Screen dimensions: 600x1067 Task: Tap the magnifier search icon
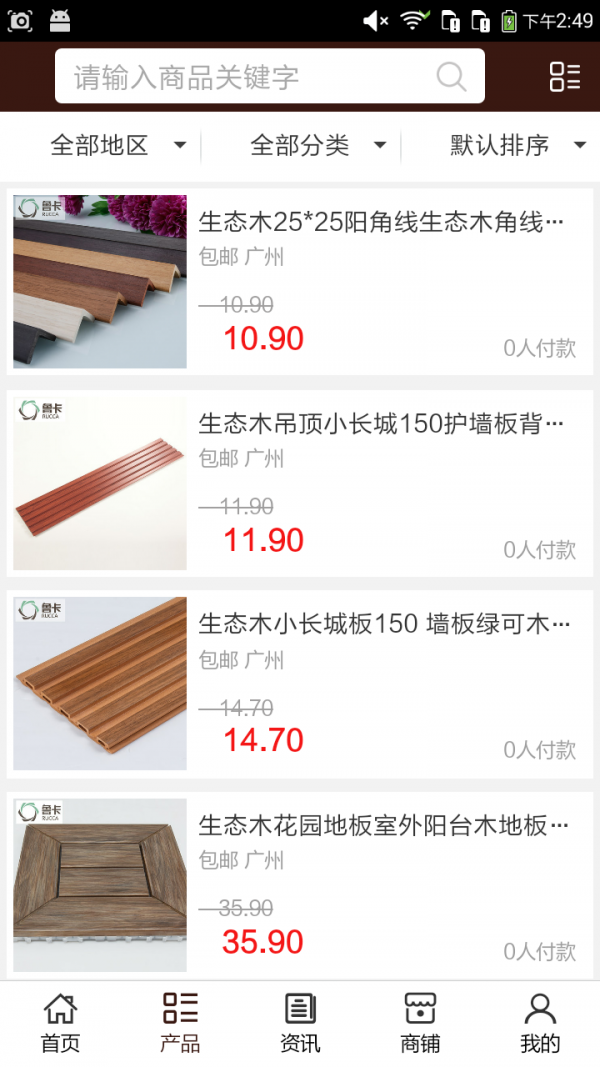pyautogui.click(x=451, y=77)
